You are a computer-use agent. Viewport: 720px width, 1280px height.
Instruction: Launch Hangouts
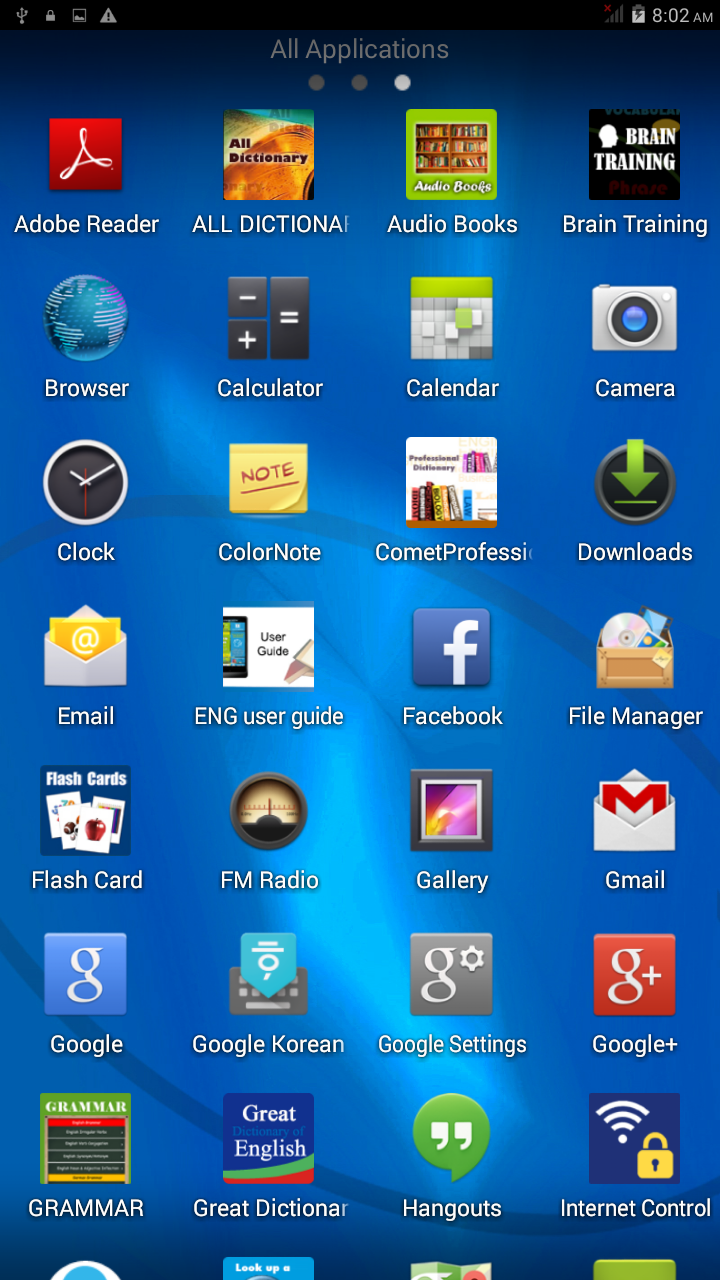[x=451, y=1139]
